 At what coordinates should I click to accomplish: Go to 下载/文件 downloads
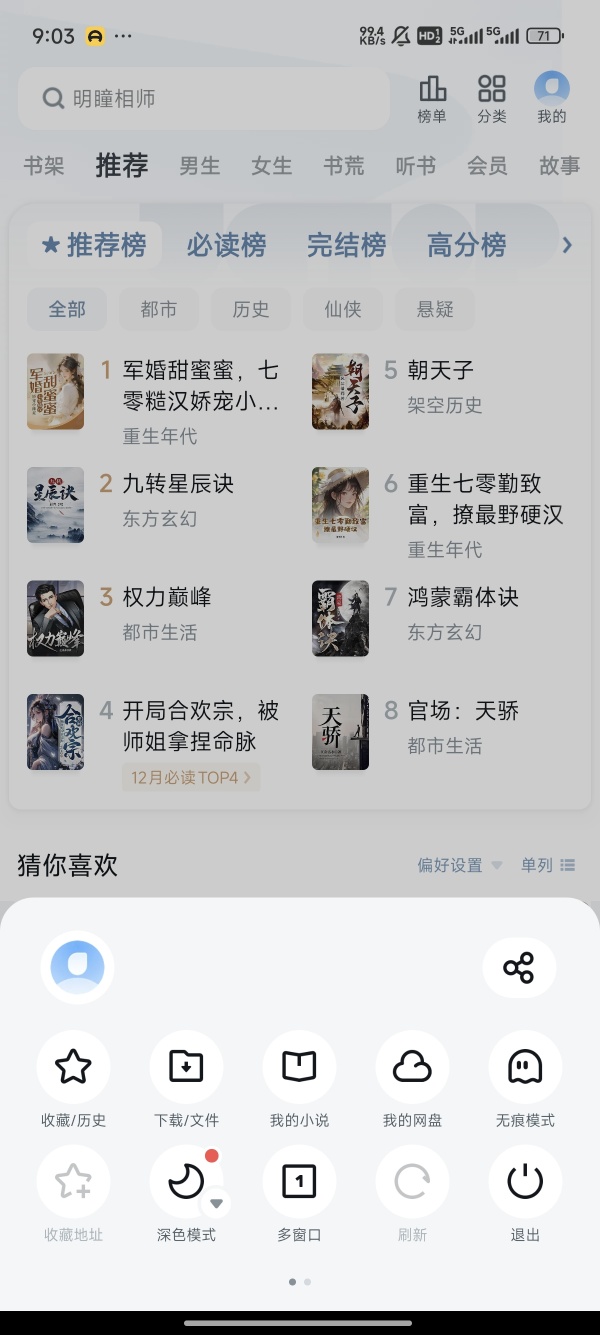click(x=186, y=1068)
